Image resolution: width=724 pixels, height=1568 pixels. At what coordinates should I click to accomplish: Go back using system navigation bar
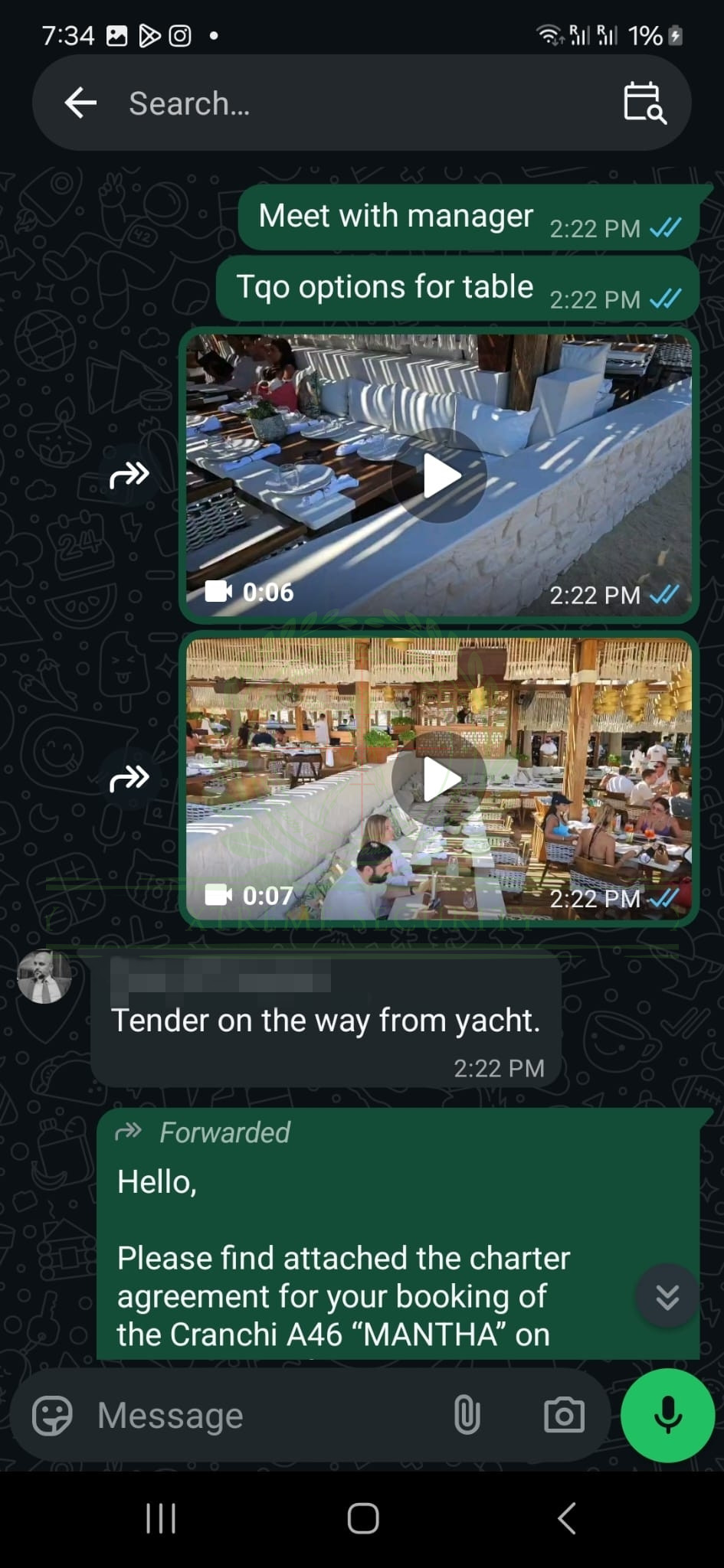tap(567, 1517)
